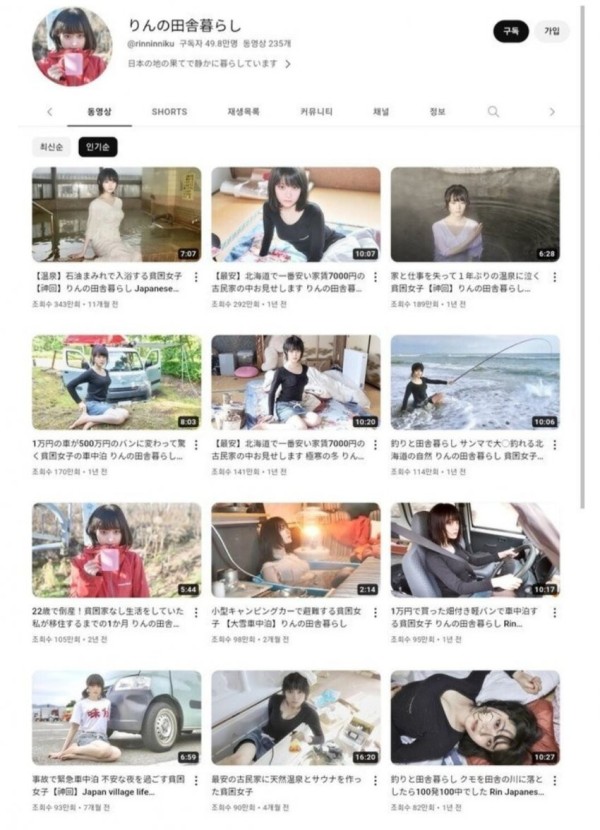Open the 8:03 van video thumbnail
The image size is (600, 830).
(116, 382)
